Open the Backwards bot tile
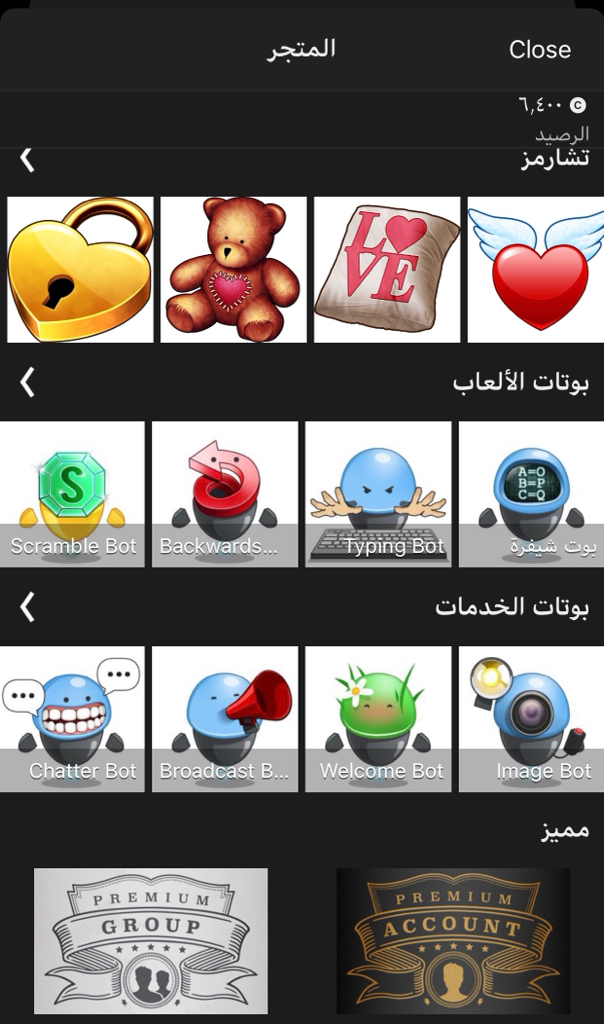604x1024 pixels. click(225, 494)
